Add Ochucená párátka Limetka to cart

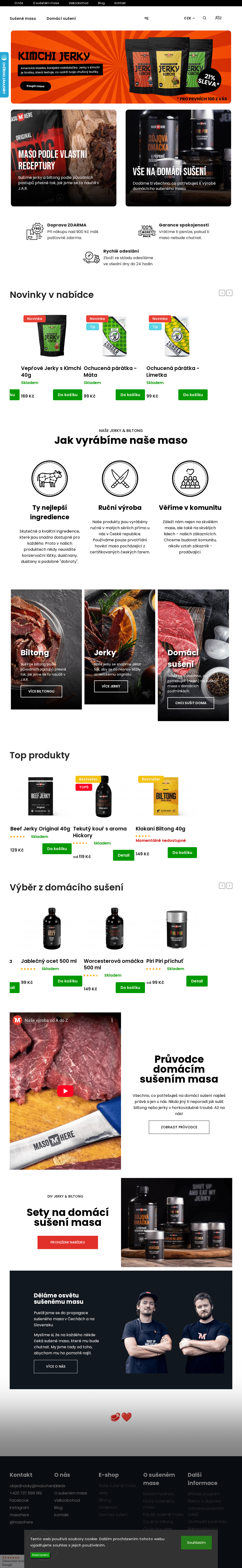193,394
